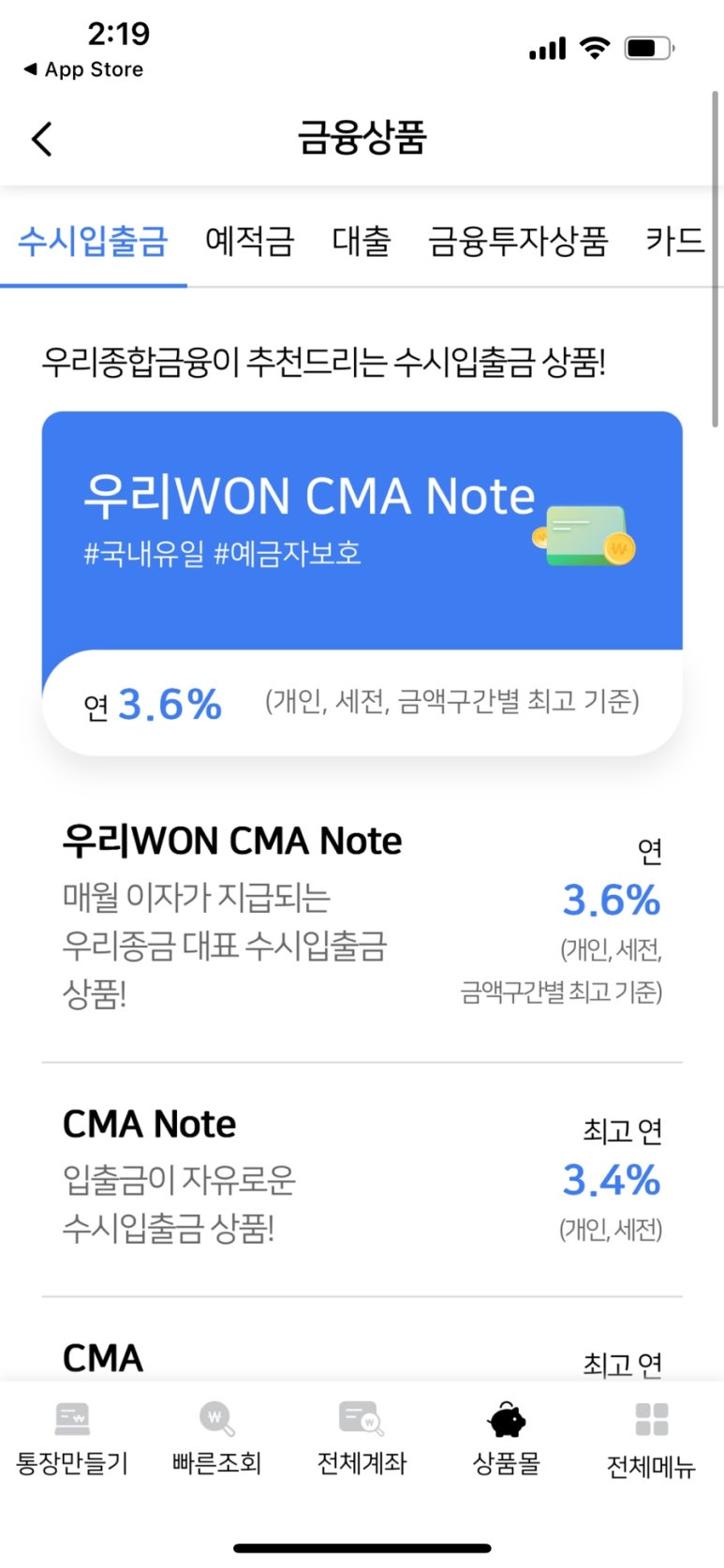Image resolution: width=724 pixels, height=1568 pixels.
Task: Switch to the 예적금 tab
Action: (248, 242)
